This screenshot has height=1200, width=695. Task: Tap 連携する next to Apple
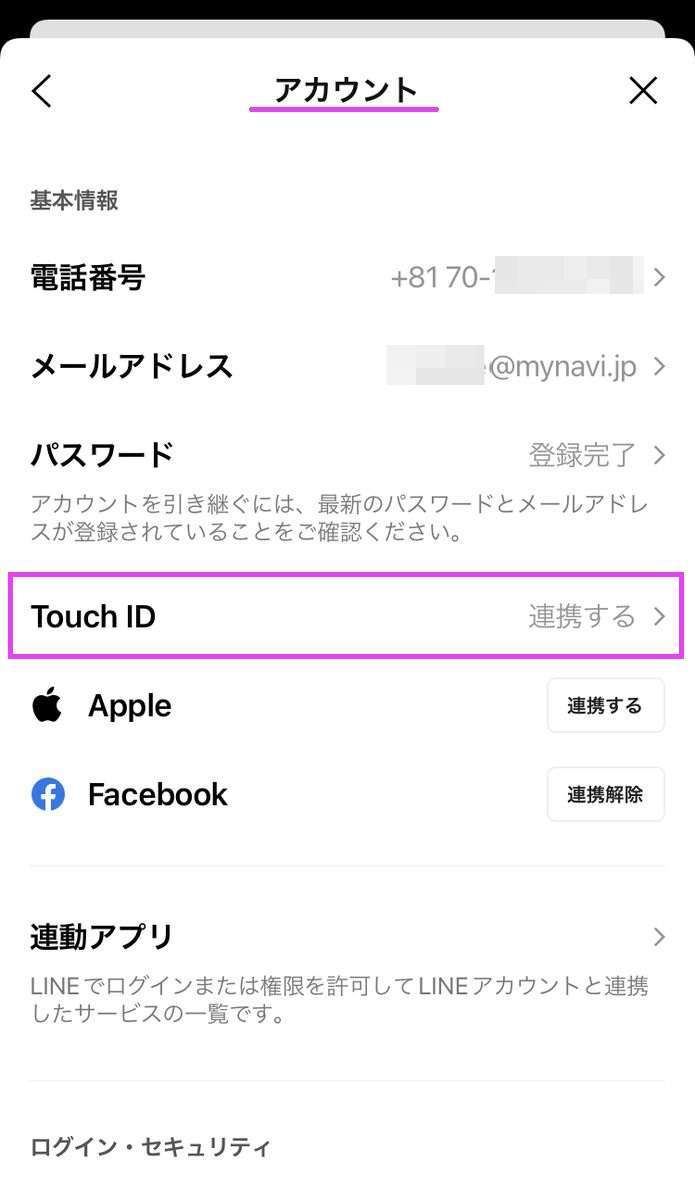coord(605,705)
